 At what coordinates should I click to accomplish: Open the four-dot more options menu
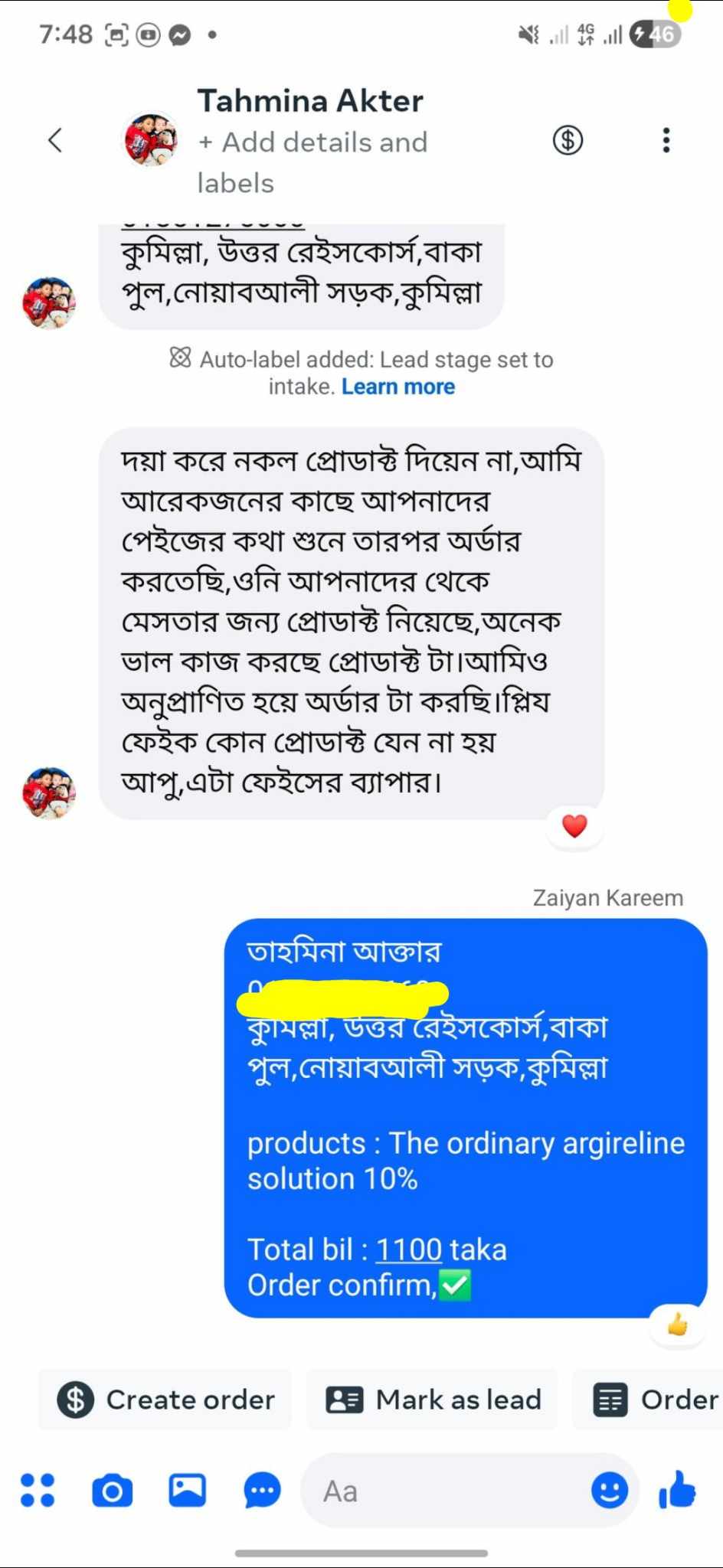coord(38,1490)
